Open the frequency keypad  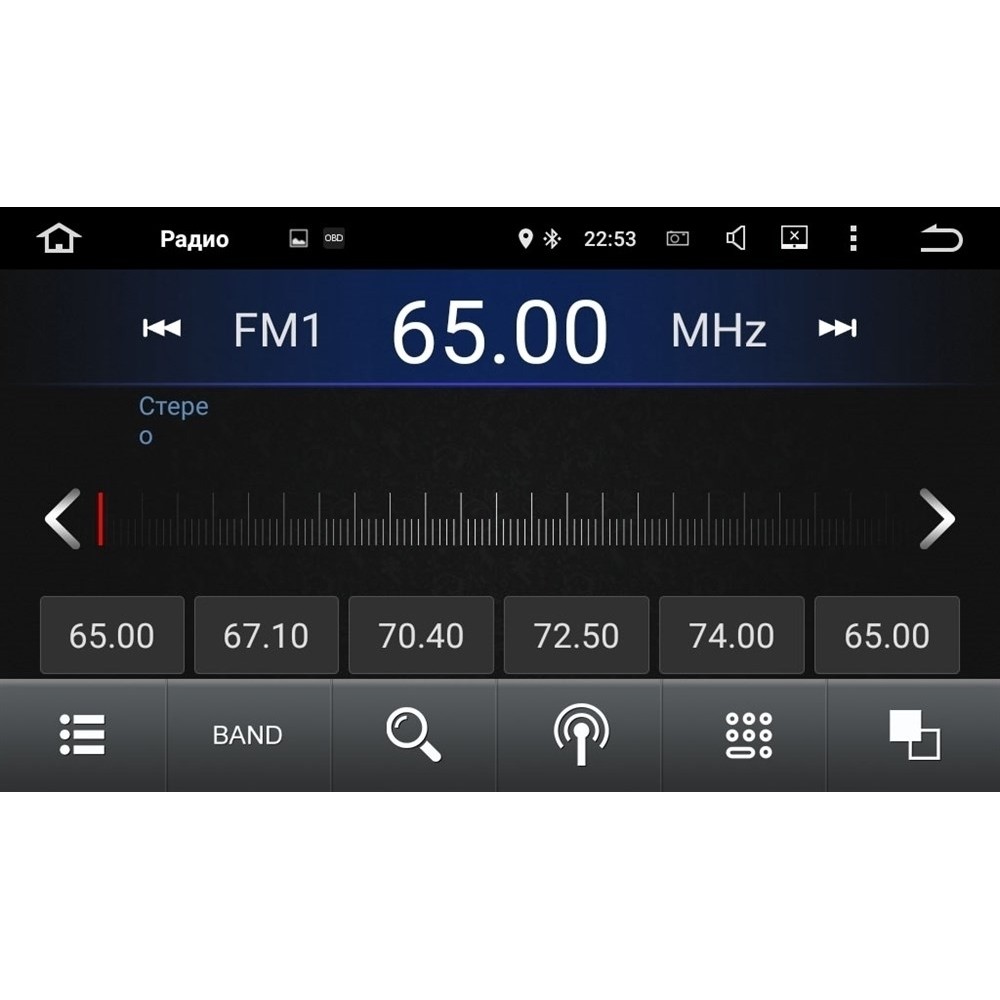744,735
